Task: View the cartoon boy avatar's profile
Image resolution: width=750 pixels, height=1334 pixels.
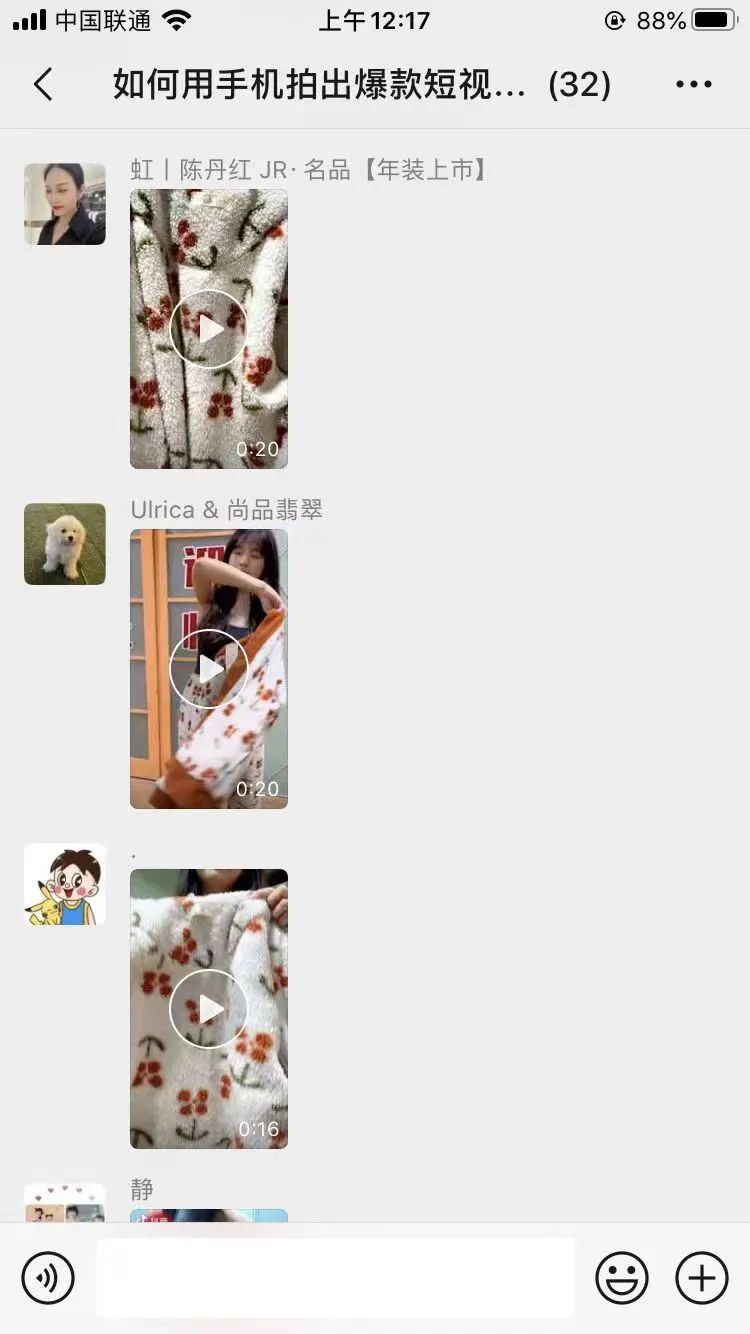Action: coord(65,884)
